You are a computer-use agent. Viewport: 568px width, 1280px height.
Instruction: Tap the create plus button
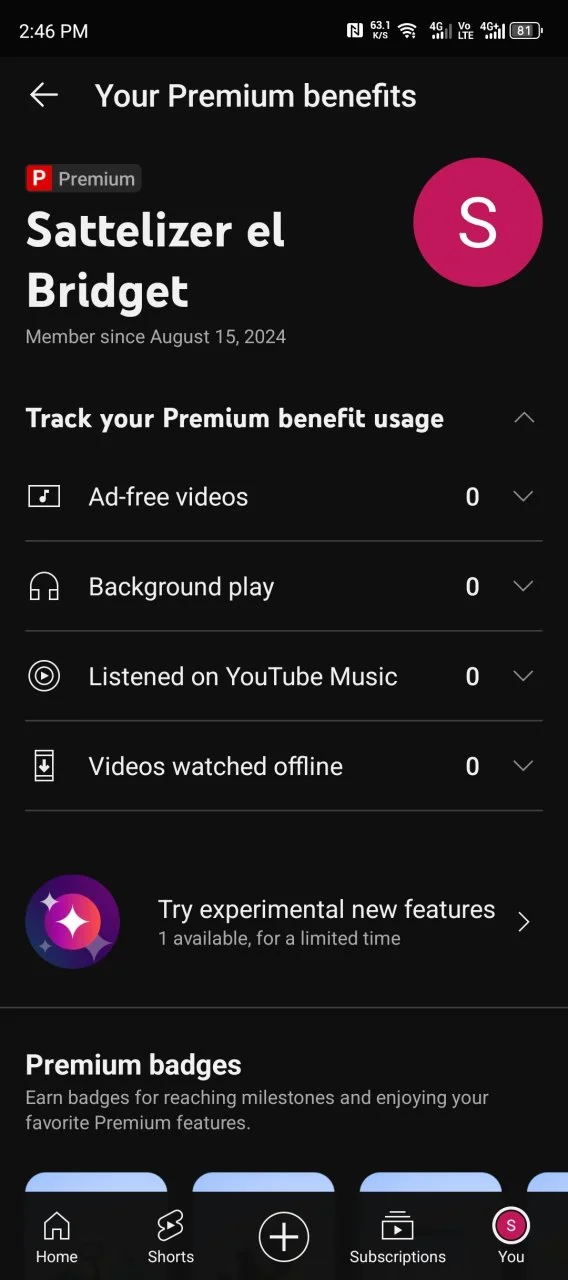click(284, 1238)
